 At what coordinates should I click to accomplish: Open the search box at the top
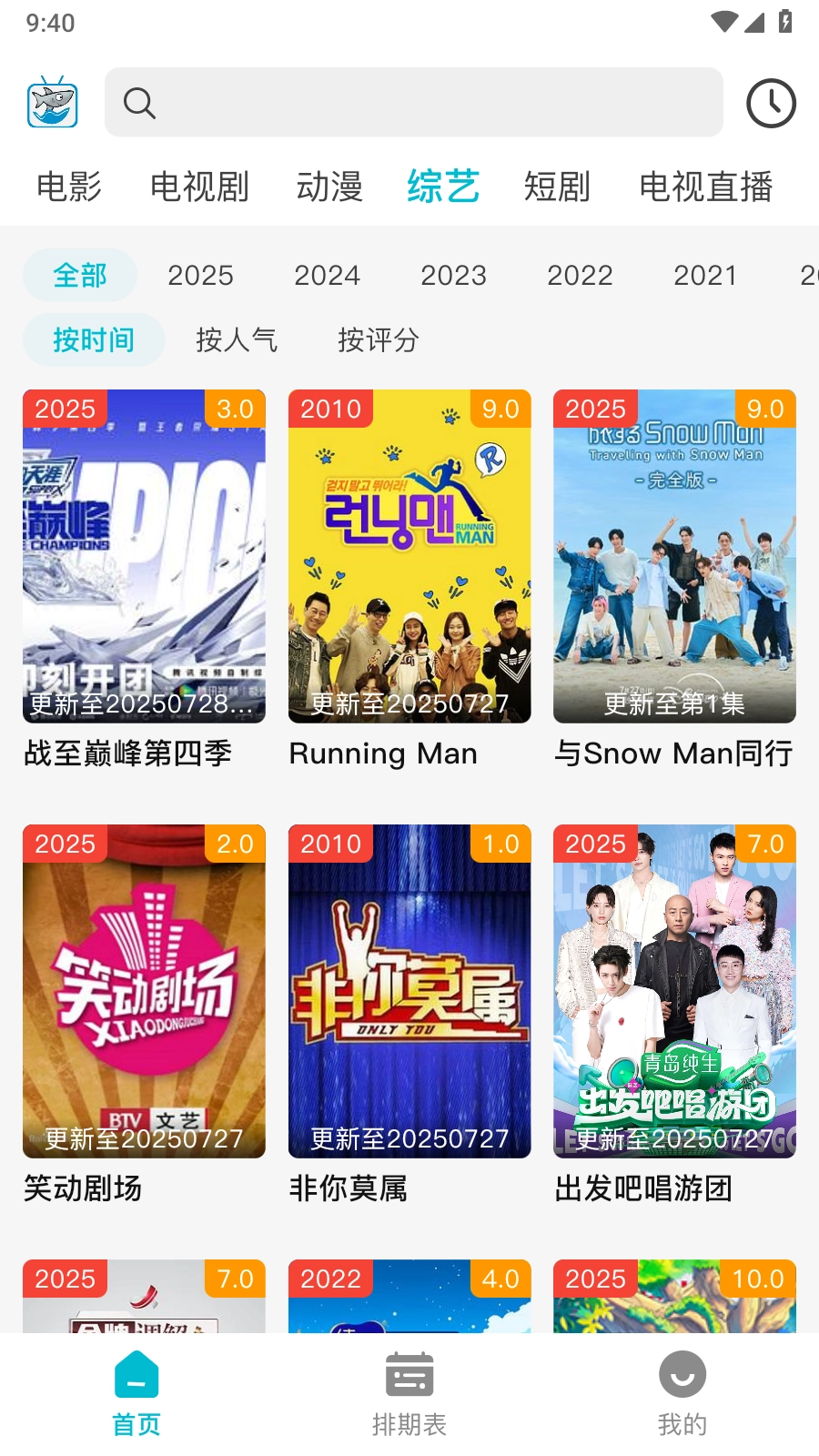(414, 103)
